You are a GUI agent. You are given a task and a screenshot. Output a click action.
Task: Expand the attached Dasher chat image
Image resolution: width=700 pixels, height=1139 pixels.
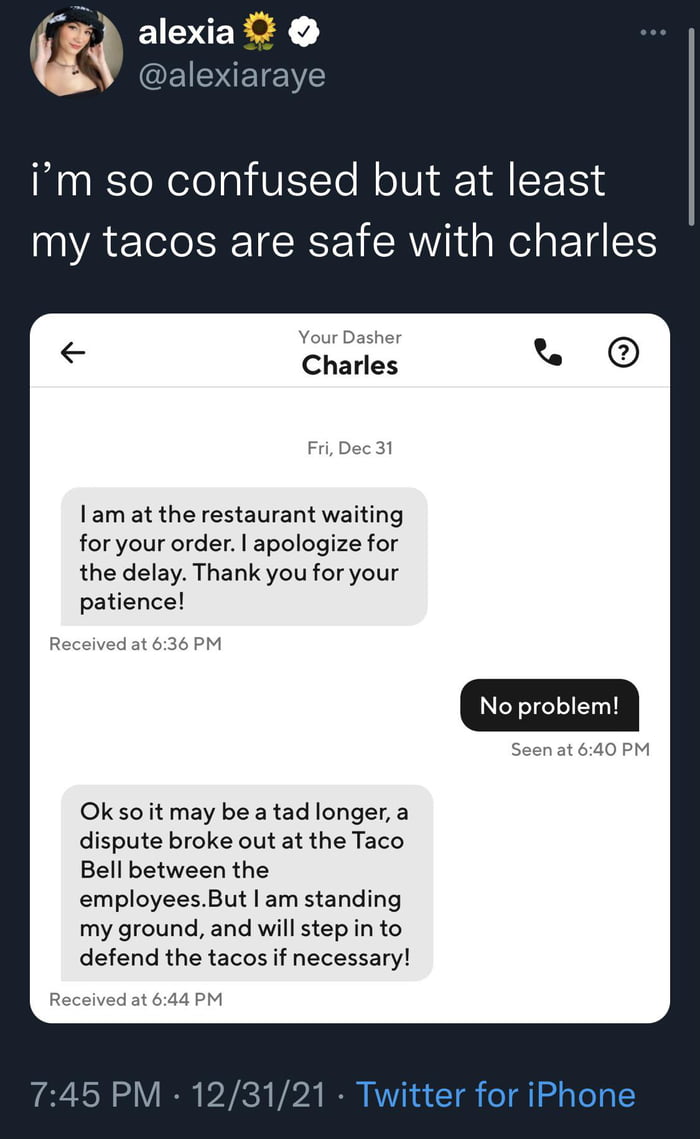[x=350, y=668]
